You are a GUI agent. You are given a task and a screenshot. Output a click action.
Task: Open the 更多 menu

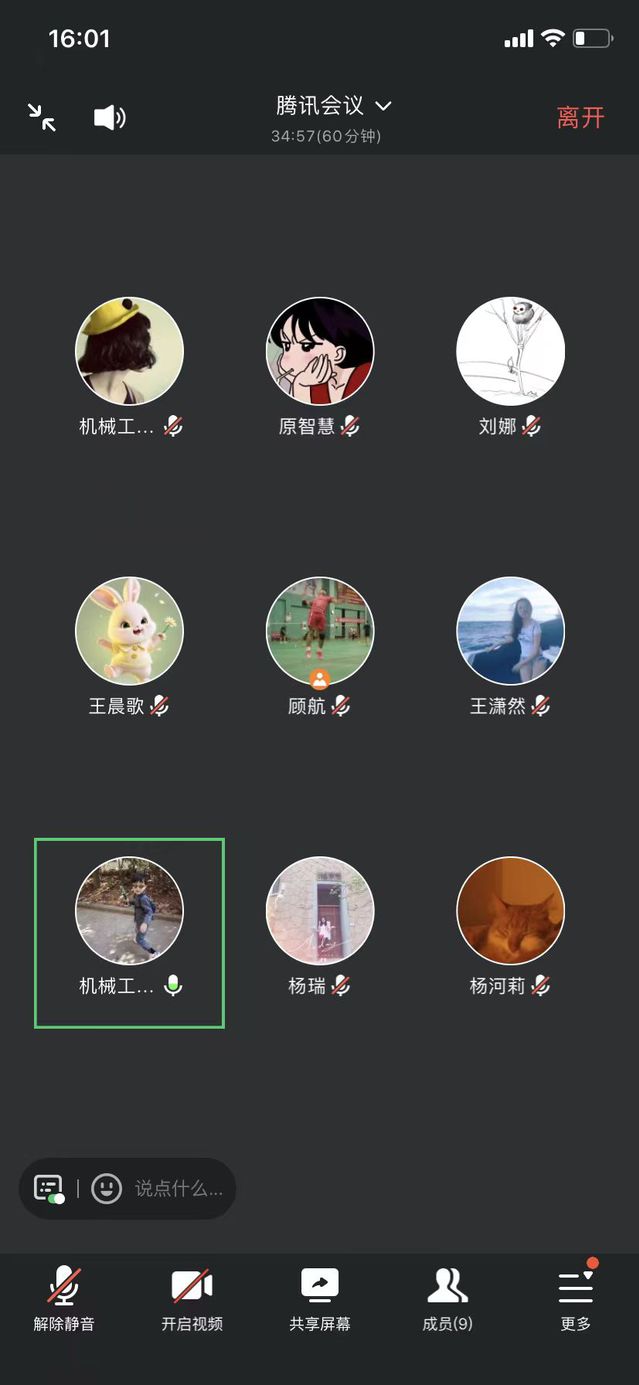click(575, 1297)
